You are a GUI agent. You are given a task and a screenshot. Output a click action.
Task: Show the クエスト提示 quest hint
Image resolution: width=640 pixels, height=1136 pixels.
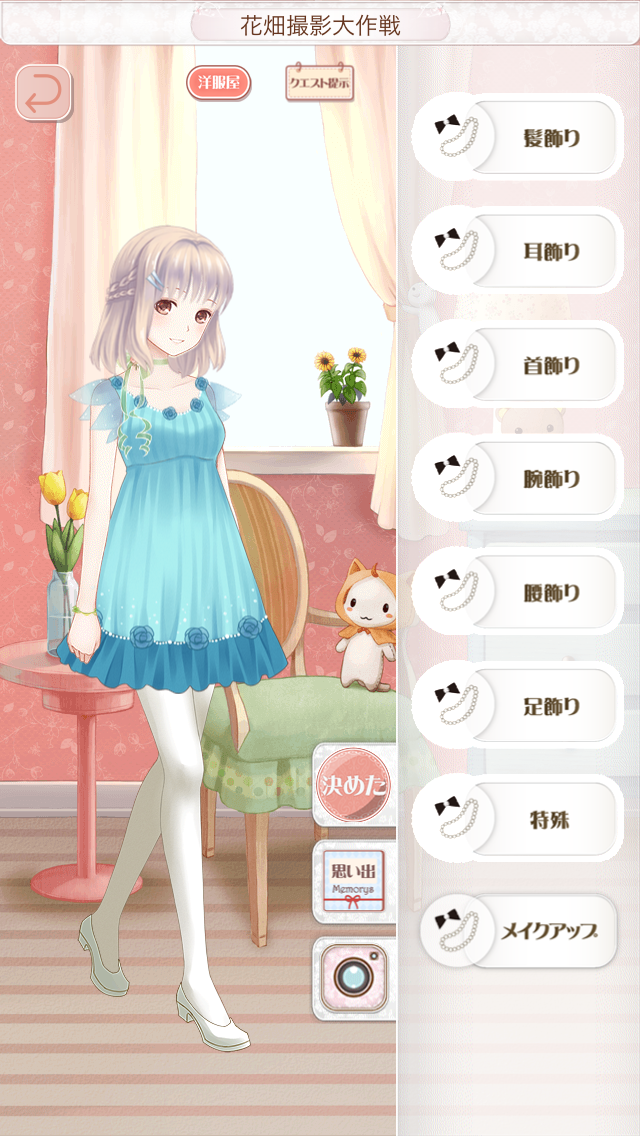[x=319, y=84]
